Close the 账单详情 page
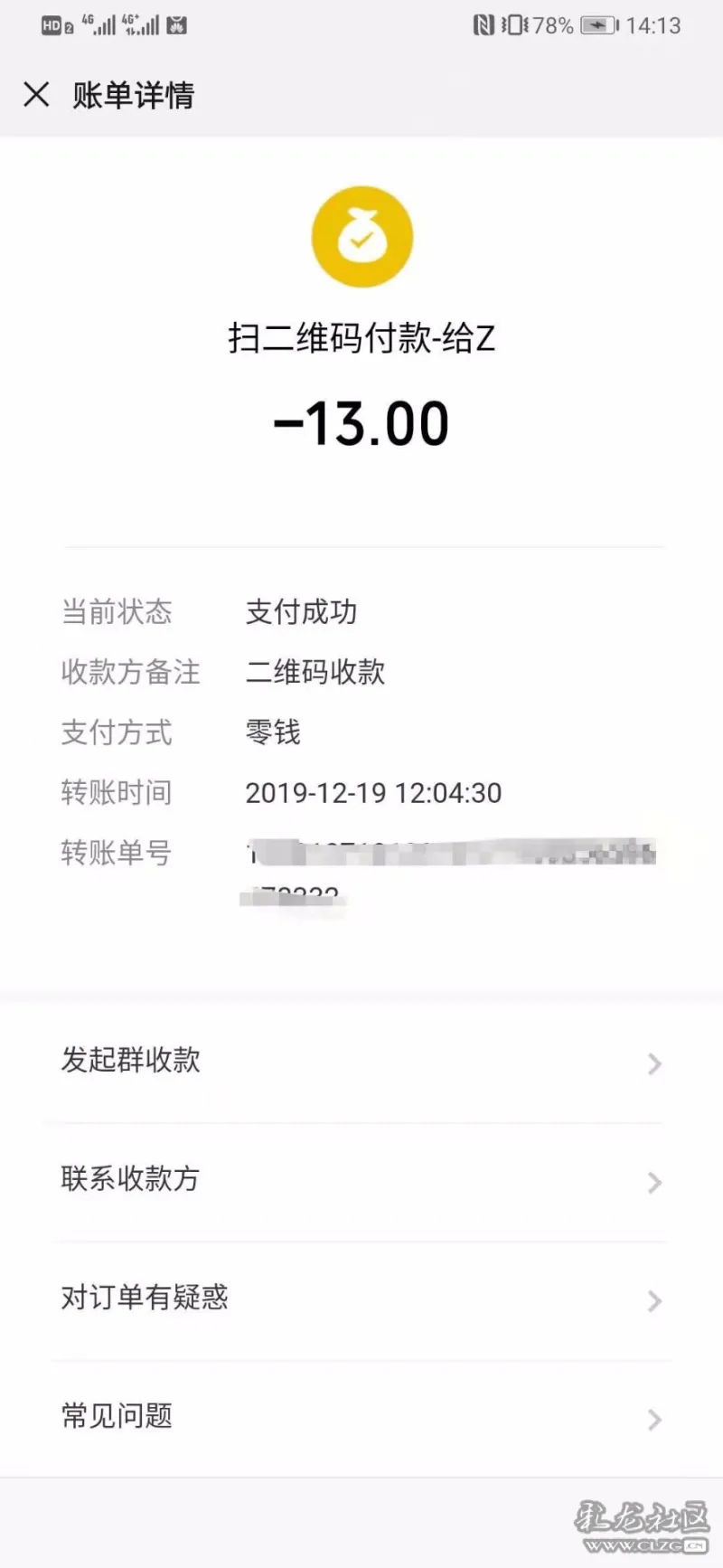Screen dimensions: 723x1568 click(36, 94)
